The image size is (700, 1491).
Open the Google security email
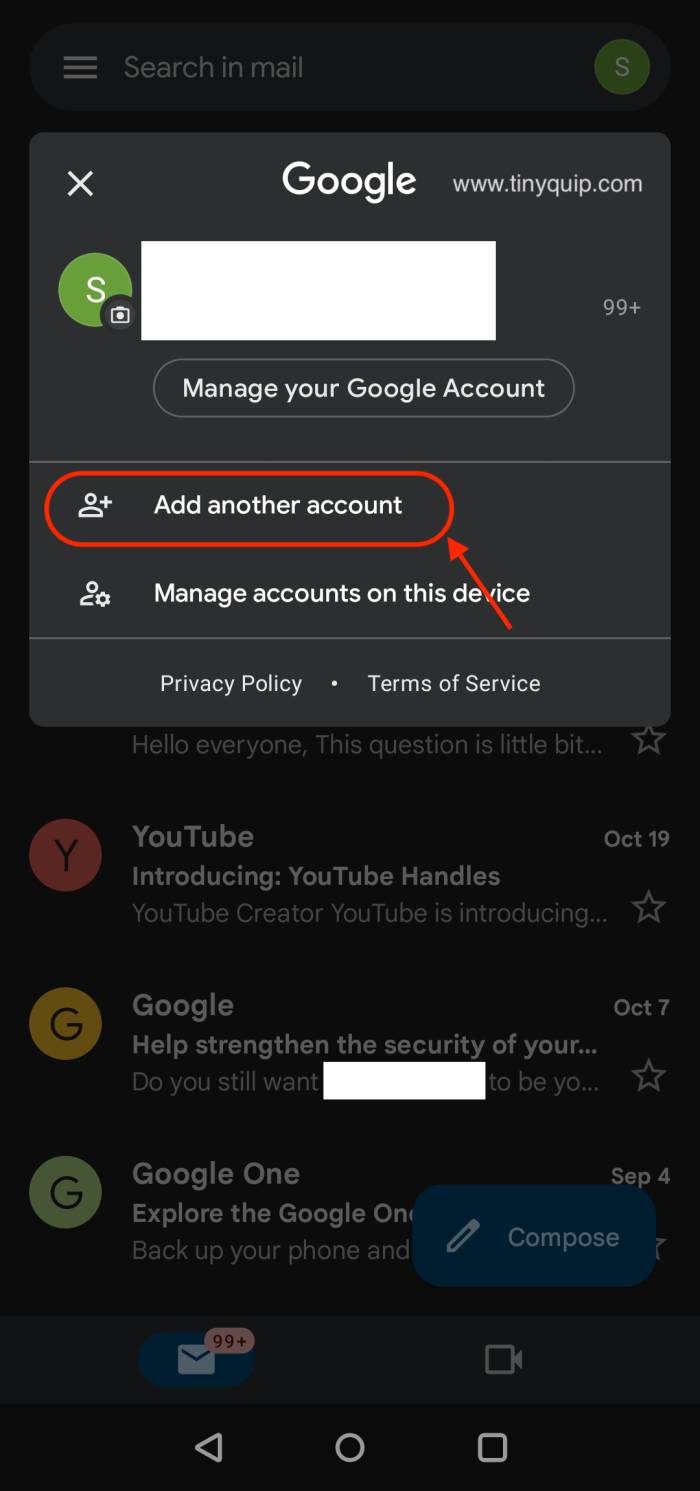[x=365, y=1045]
